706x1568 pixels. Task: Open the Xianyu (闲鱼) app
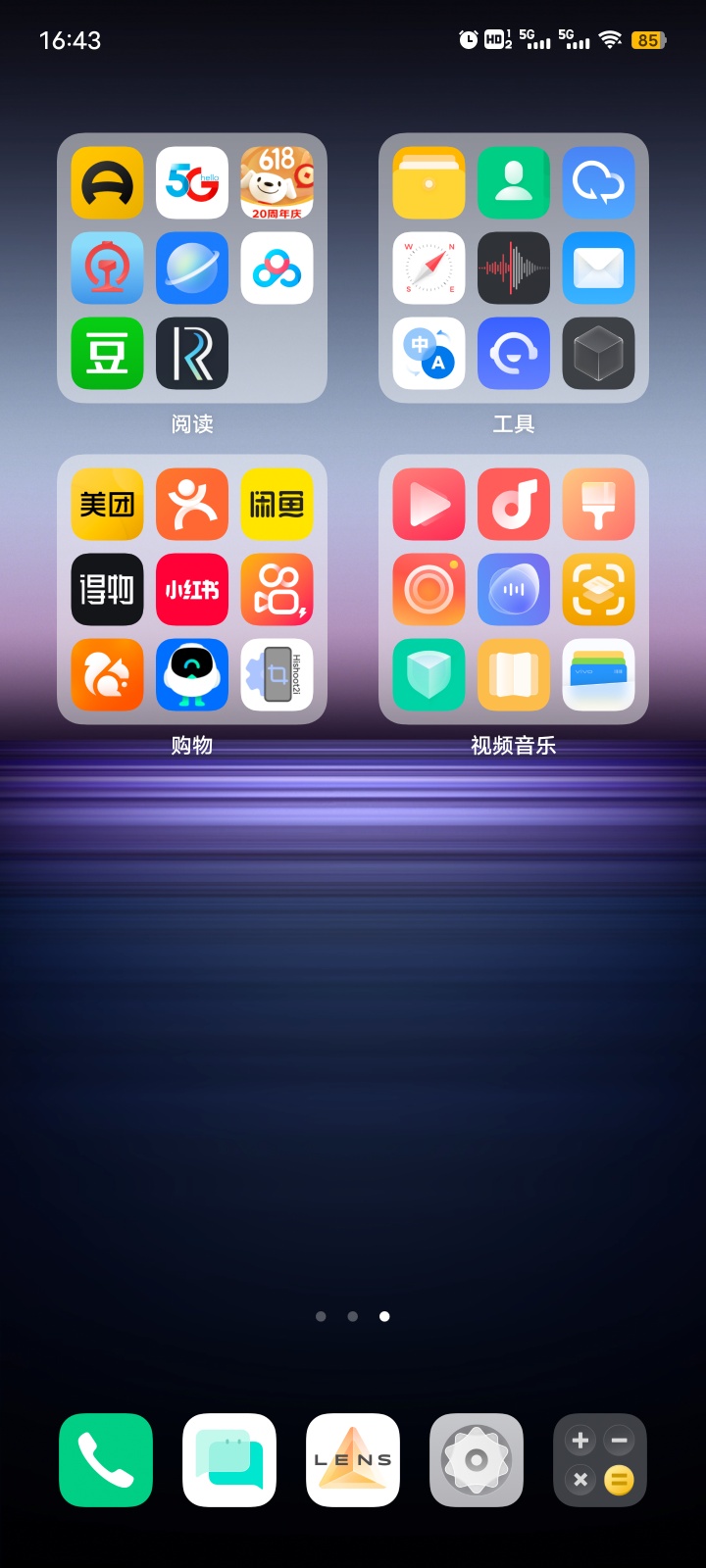point(277,505)
